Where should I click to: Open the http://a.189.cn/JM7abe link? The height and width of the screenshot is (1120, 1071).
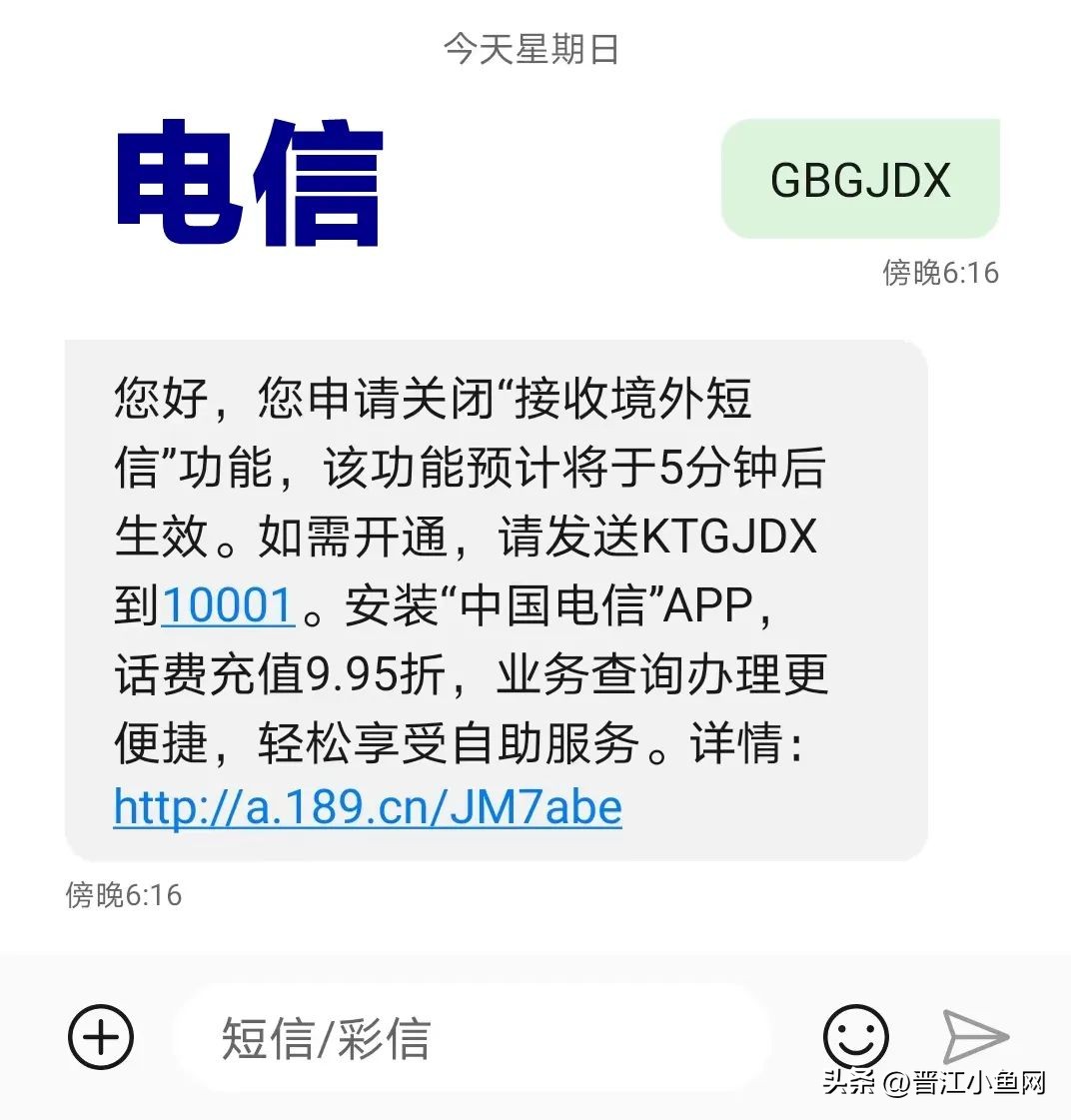[x=366, y=807]
